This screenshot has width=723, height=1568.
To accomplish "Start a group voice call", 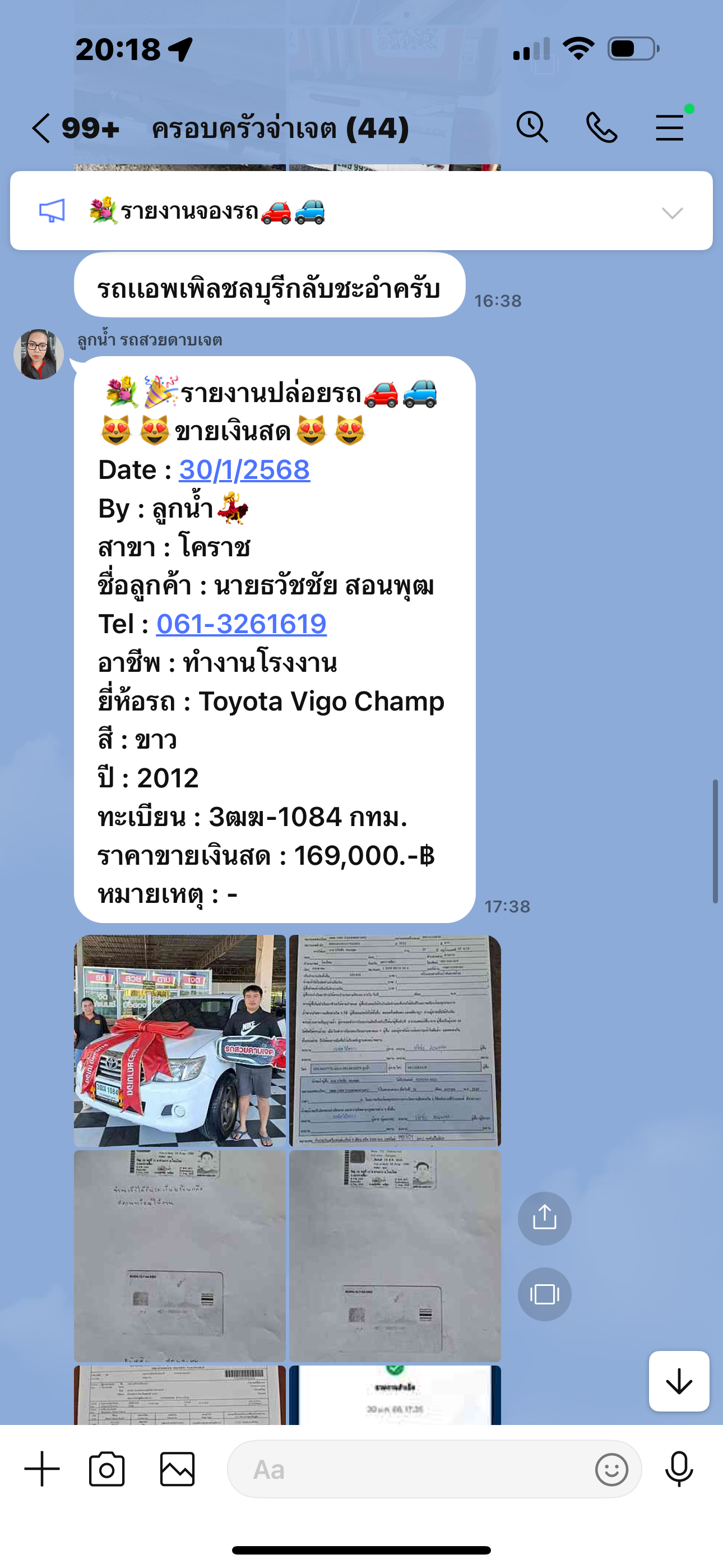I will point(601,128).
